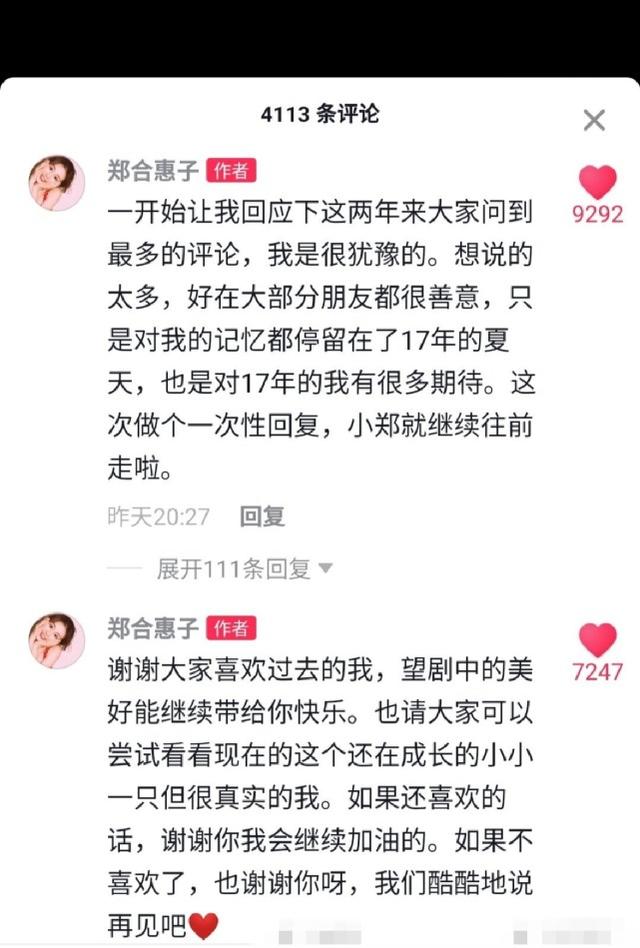Screen dimensions: 640x948
Task: Open 郑合惠子's avatar beside the 9292-like comment
Action: (x=56, y=183)
